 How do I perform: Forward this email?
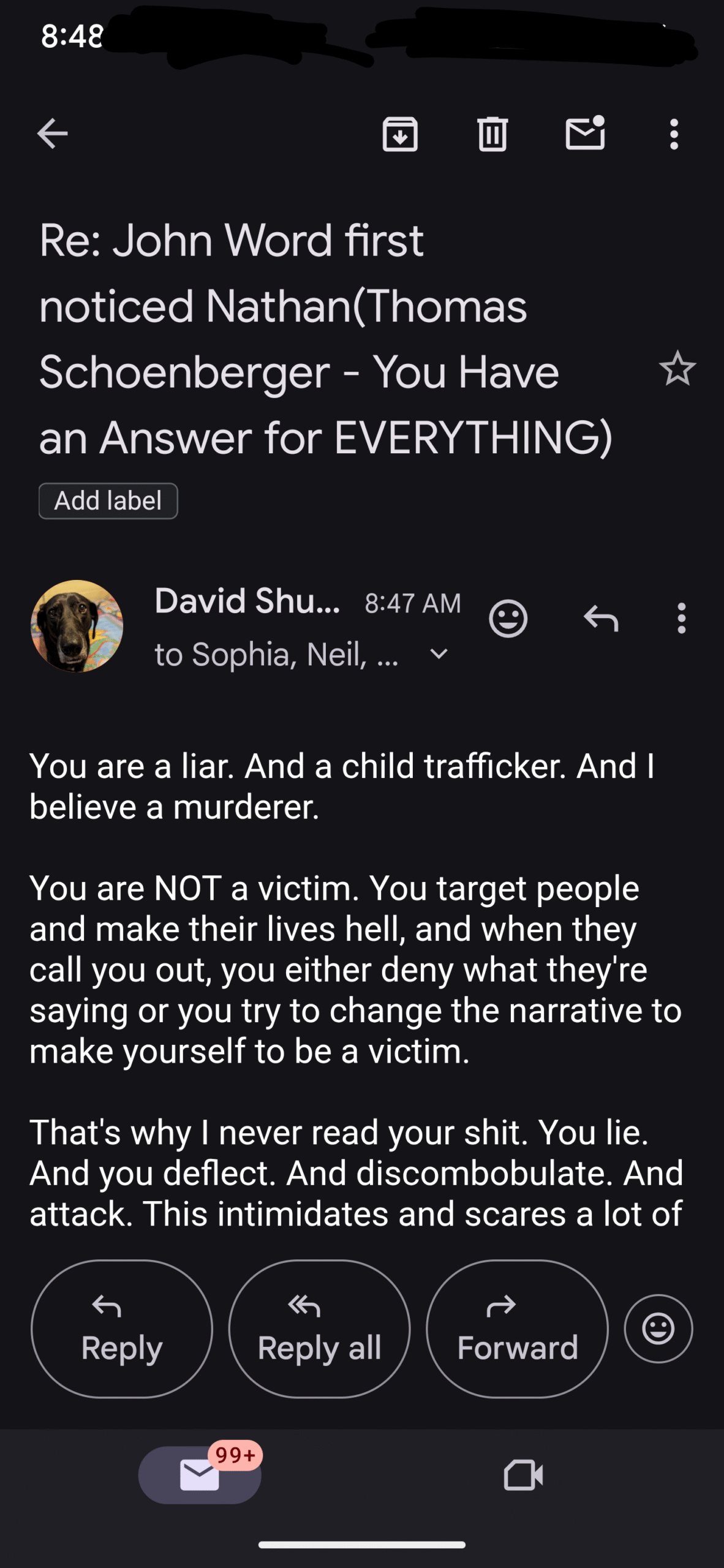pyautogui.click(x=518, y=1329)
